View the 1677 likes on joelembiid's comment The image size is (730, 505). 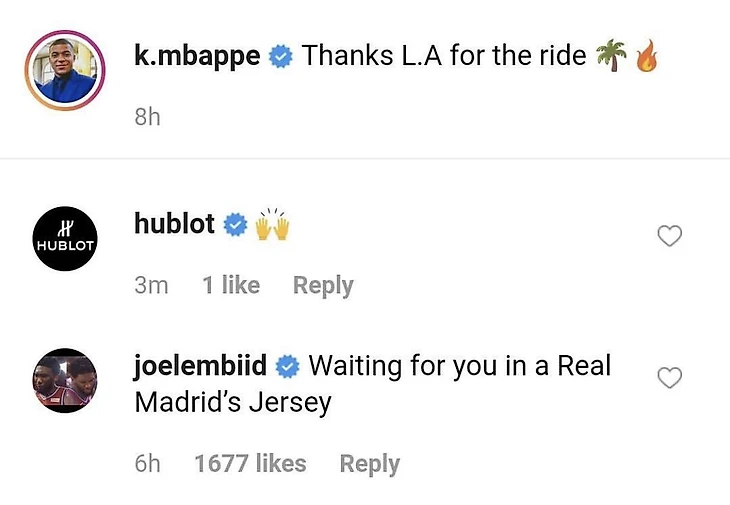pos(250,464)
